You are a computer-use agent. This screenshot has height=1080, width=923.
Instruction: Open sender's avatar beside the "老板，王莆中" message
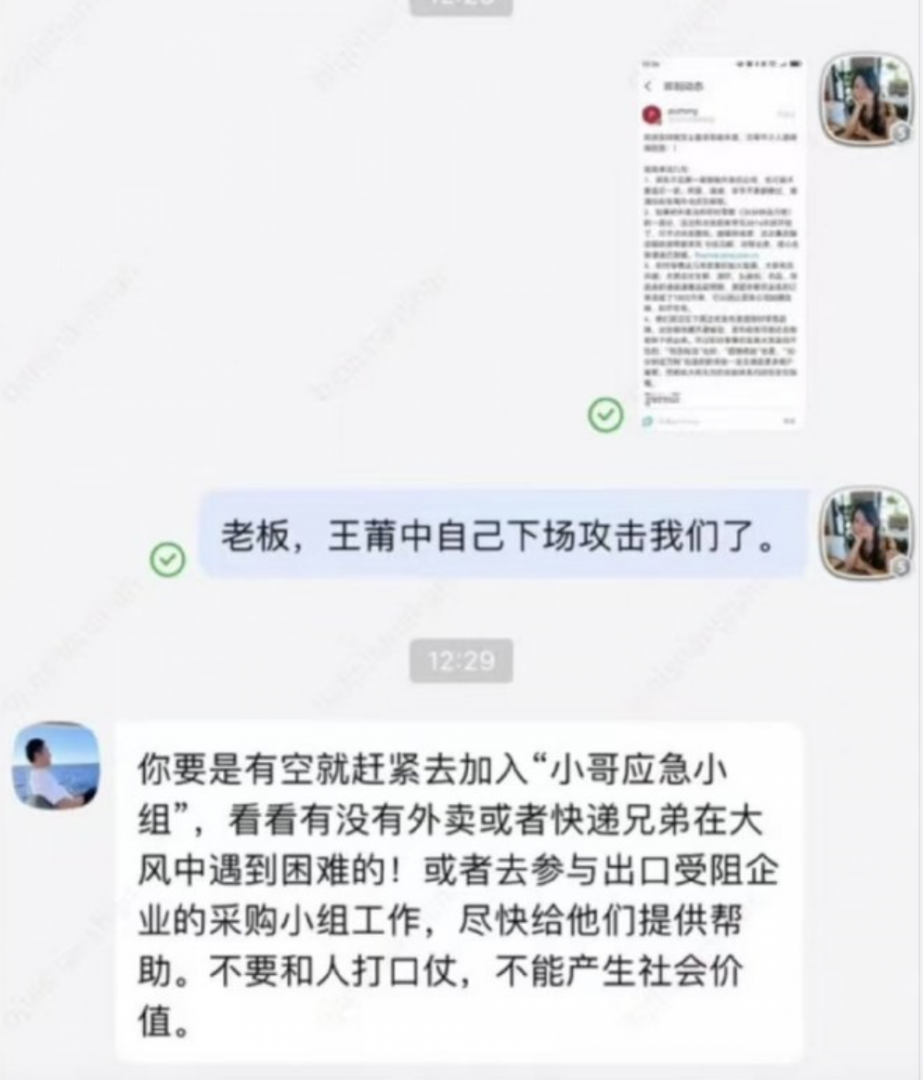pyautogui.click(x=866, y=532)
